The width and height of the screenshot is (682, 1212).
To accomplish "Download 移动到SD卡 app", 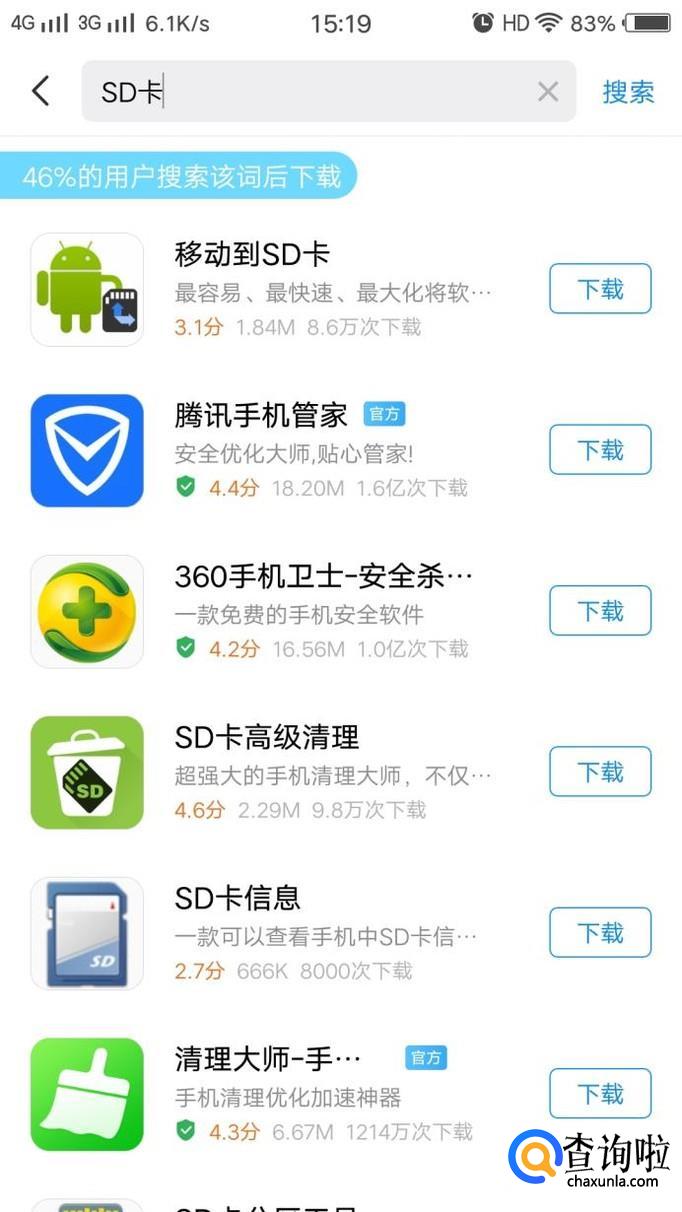I will pyautogui.click(x=600, y=289).
